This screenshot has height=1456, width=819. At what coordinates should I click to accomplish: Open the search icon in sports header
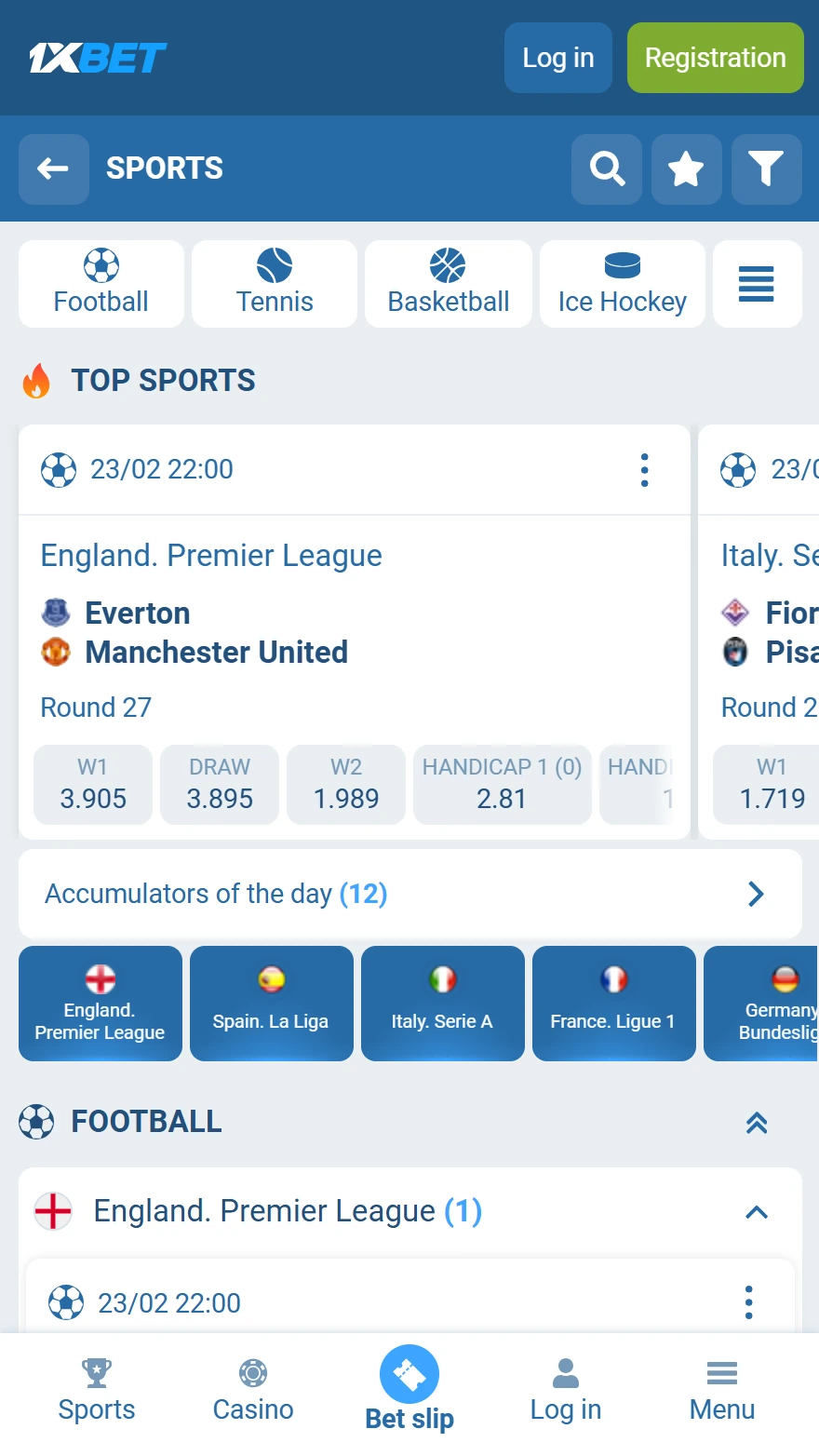click(606, 169)
